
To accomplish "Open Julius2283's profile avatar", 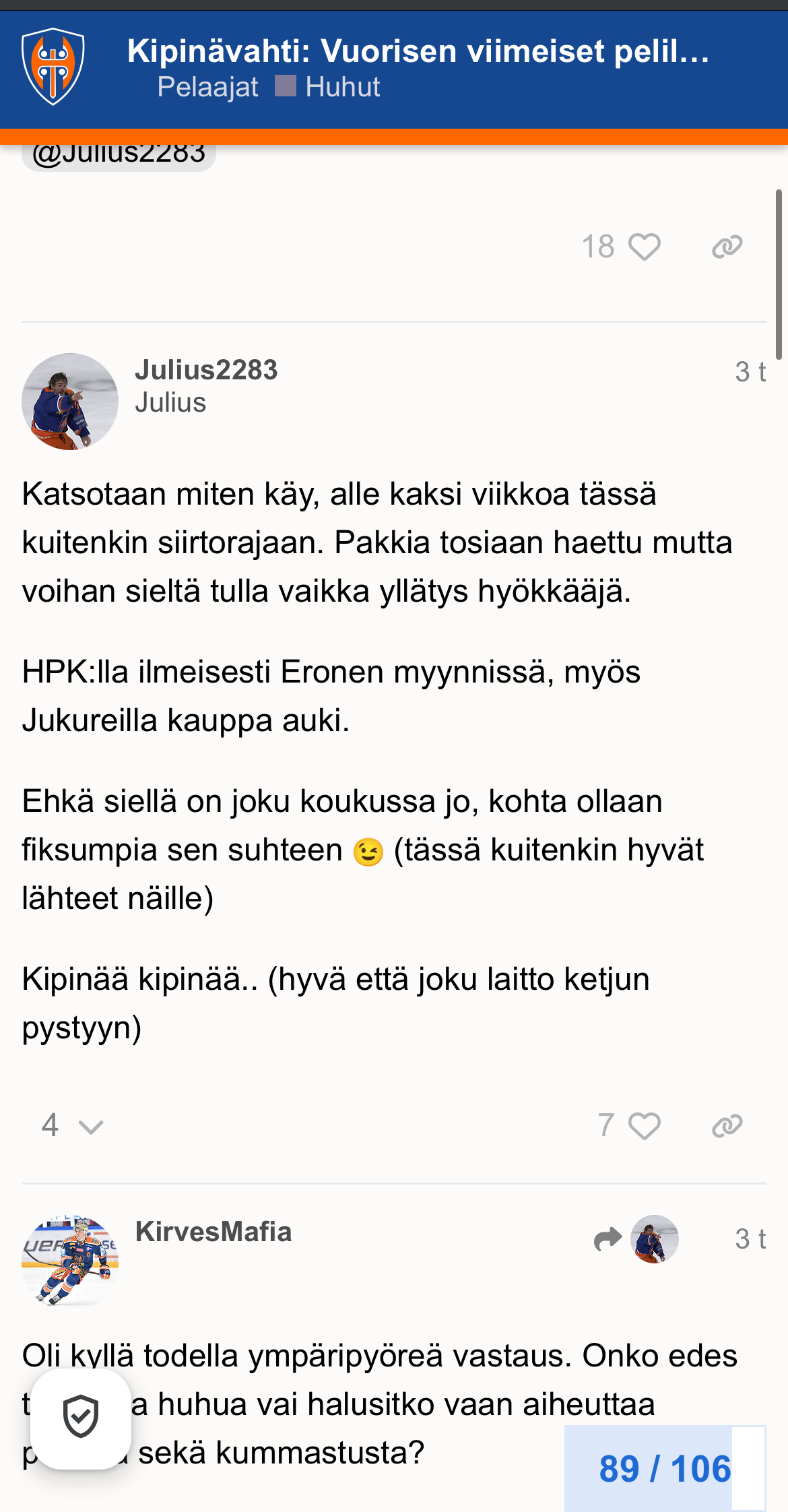I will (70, 402).
